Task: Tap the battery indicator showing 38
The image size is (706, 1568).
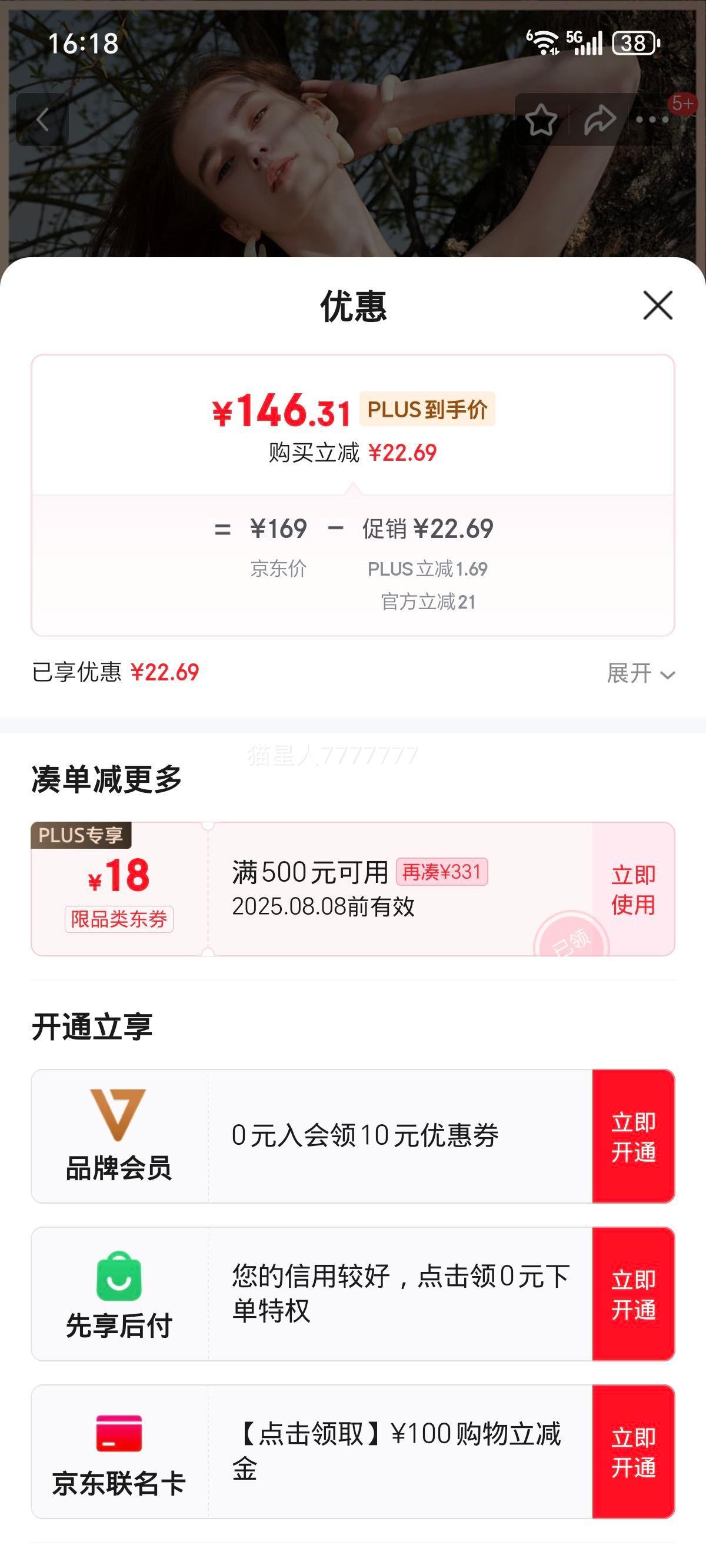Action: [634, 40]
